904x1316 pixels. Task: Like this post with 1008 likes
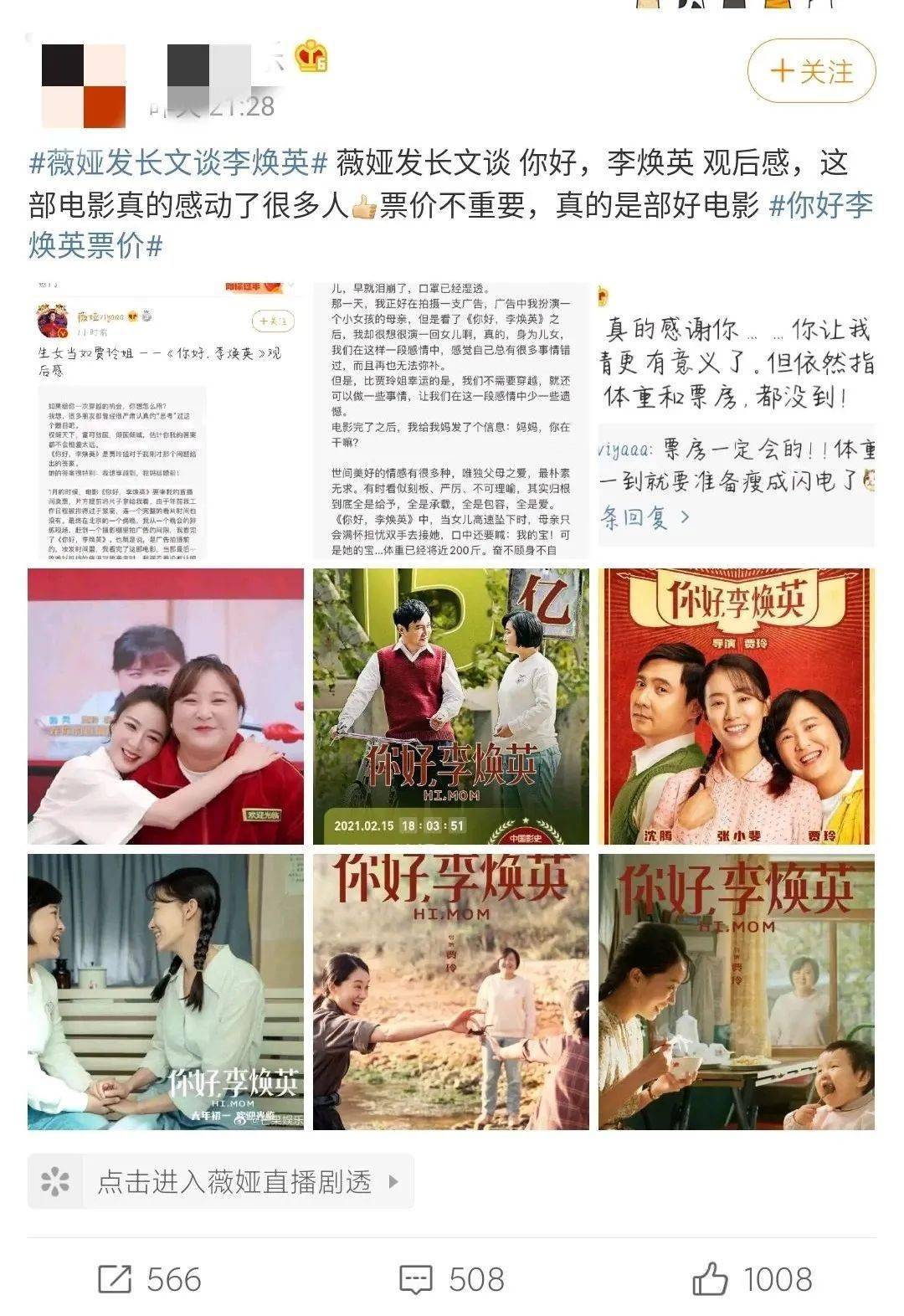(752, 1279)
